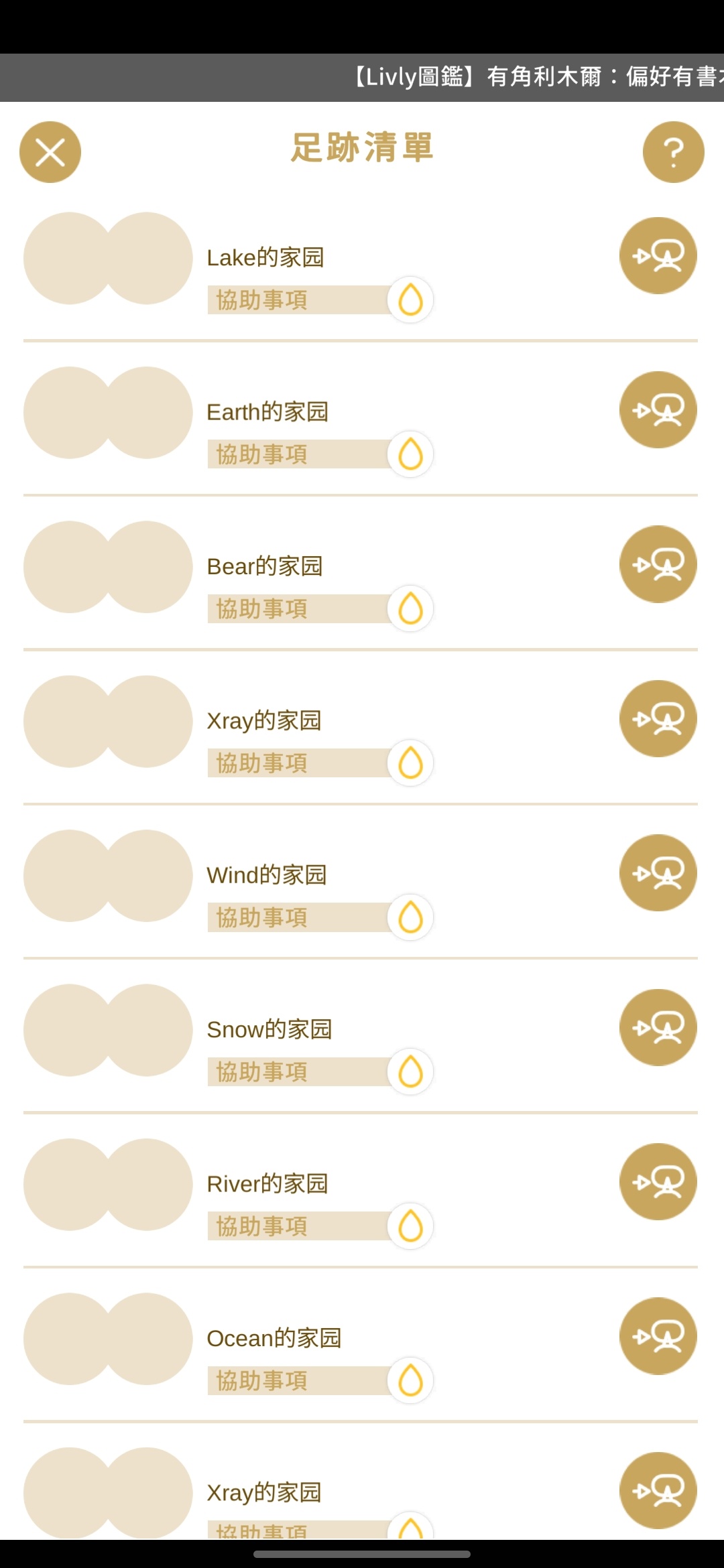The width and height of the screenshot is (724, 1568).
Task: Visit Earth的家园 using its visit icon
Action: 658,409
